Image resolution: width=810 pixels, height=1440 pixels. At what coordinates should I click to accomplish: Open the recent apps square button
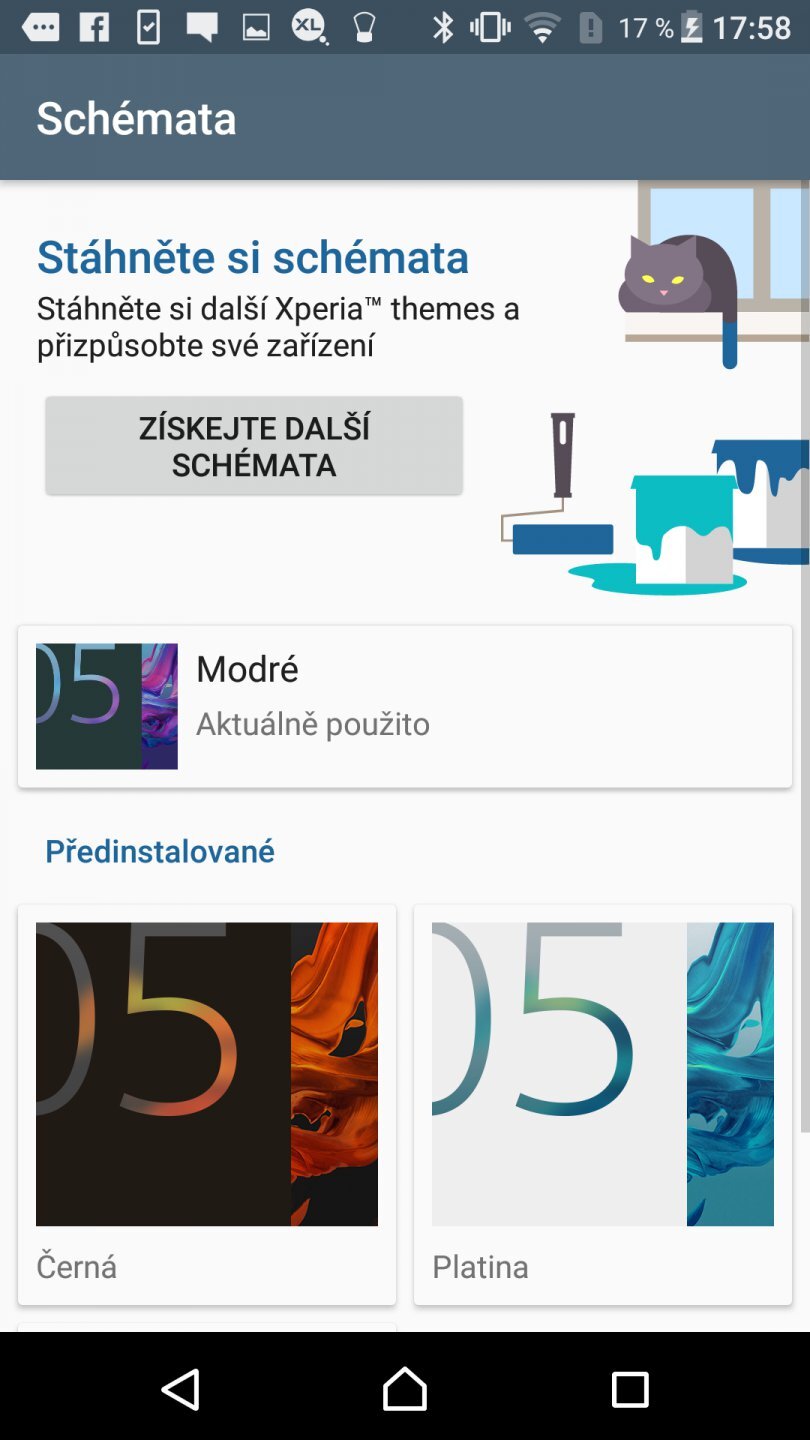(x=630, y=1389)
